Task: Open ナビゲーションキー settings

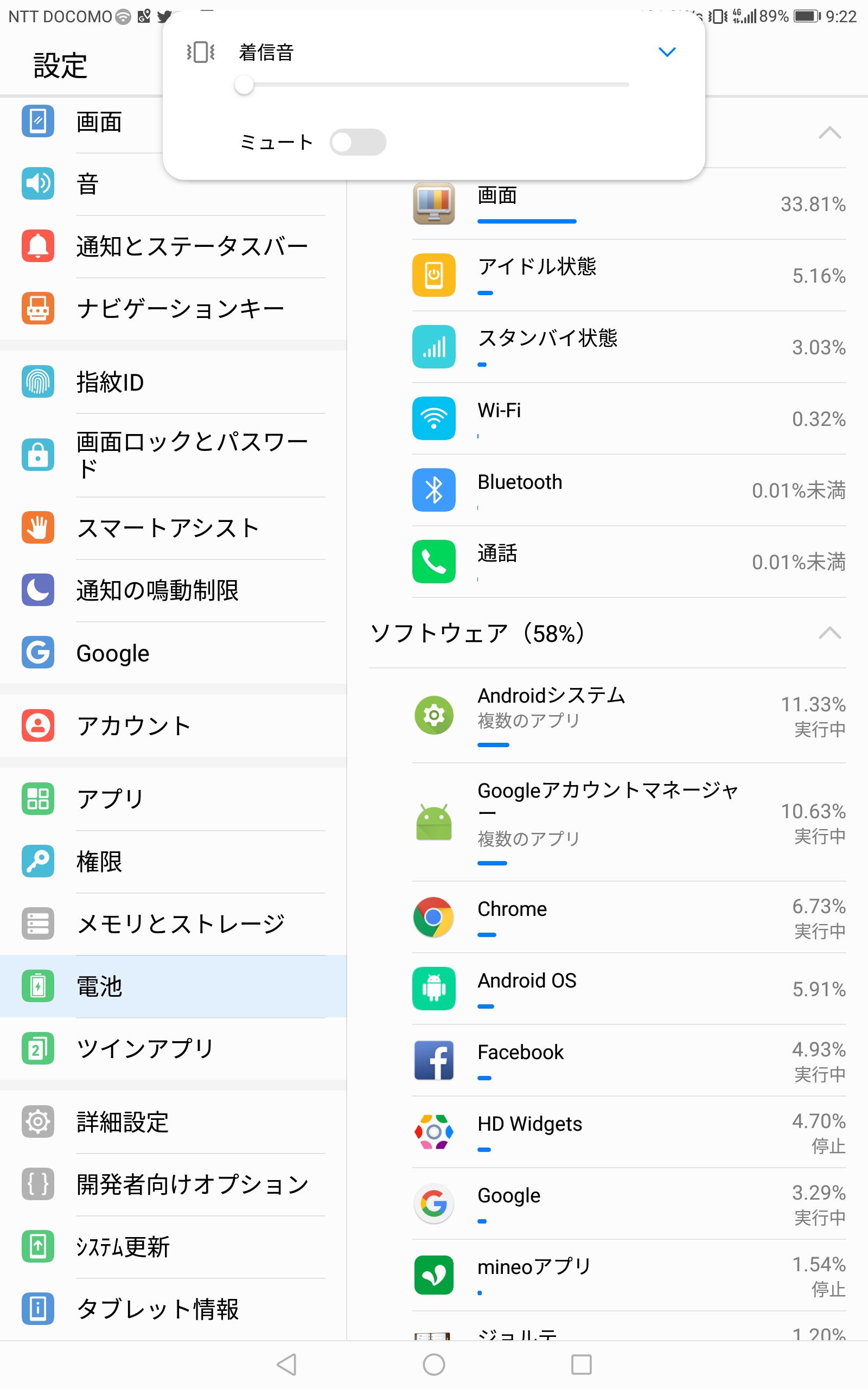Action: pos(174,309)
